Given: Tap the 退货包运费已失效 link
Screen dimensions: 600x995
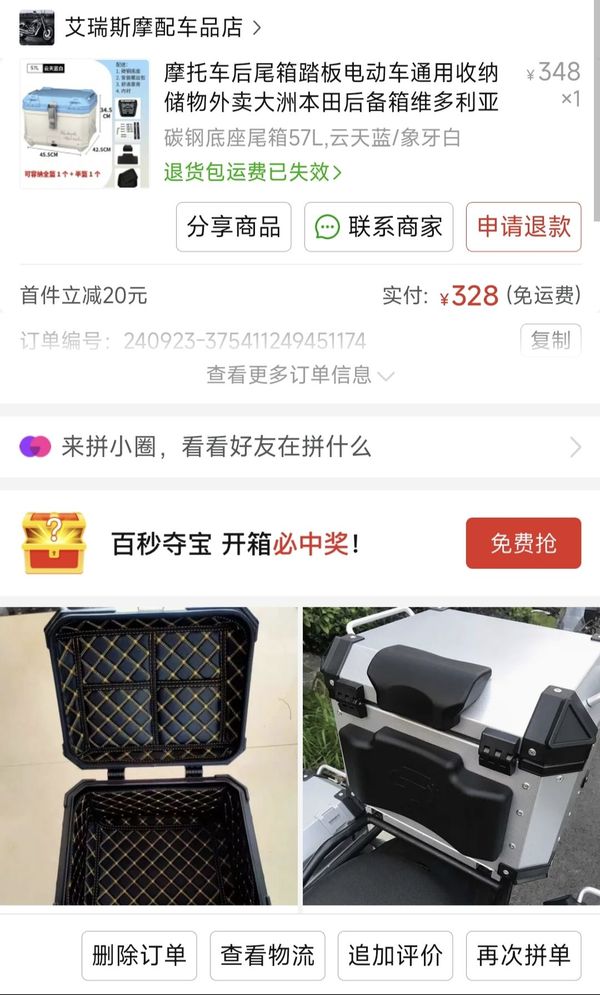Looking at the screenshot, I should 253,171.
